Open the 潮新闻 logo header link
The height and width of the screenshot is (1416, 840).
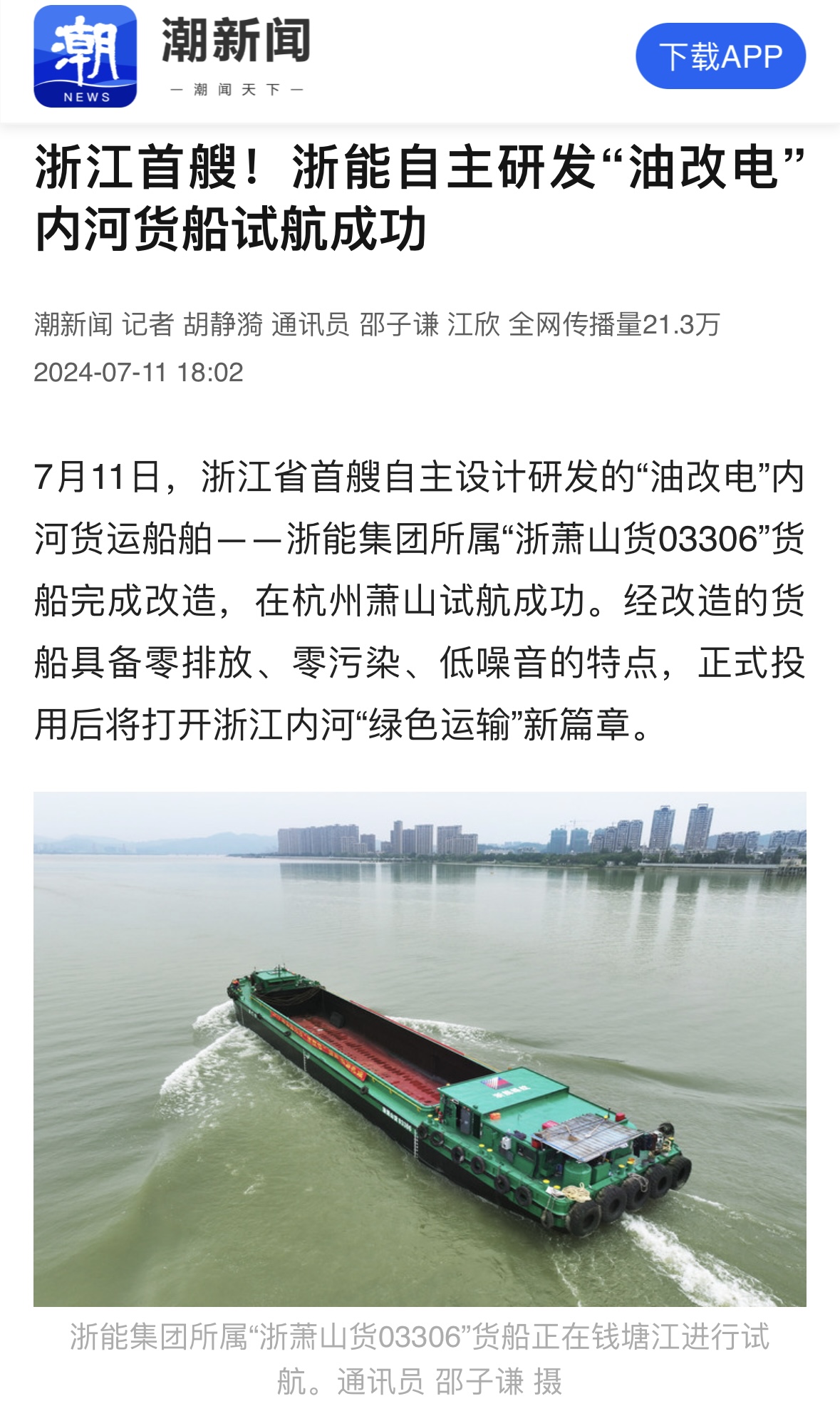(x=172, y=56)
